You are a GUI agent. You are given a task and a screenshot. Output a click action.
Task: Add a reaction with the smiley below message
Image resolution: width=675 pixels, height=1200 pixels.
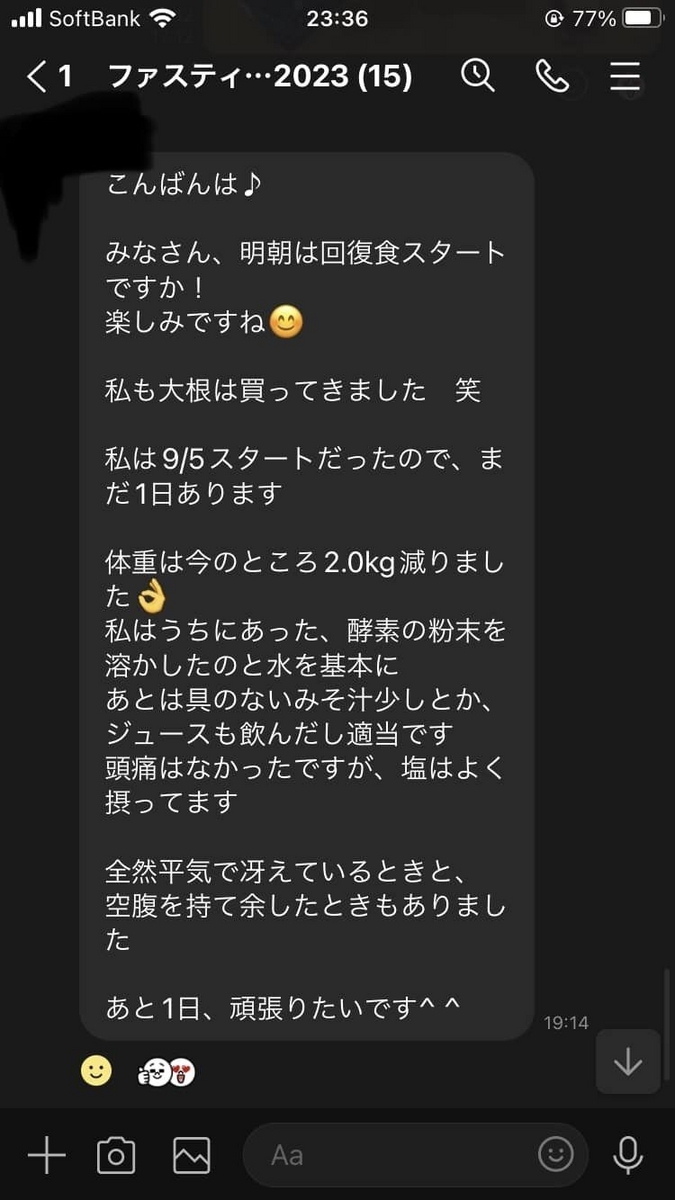[96, 1072]
